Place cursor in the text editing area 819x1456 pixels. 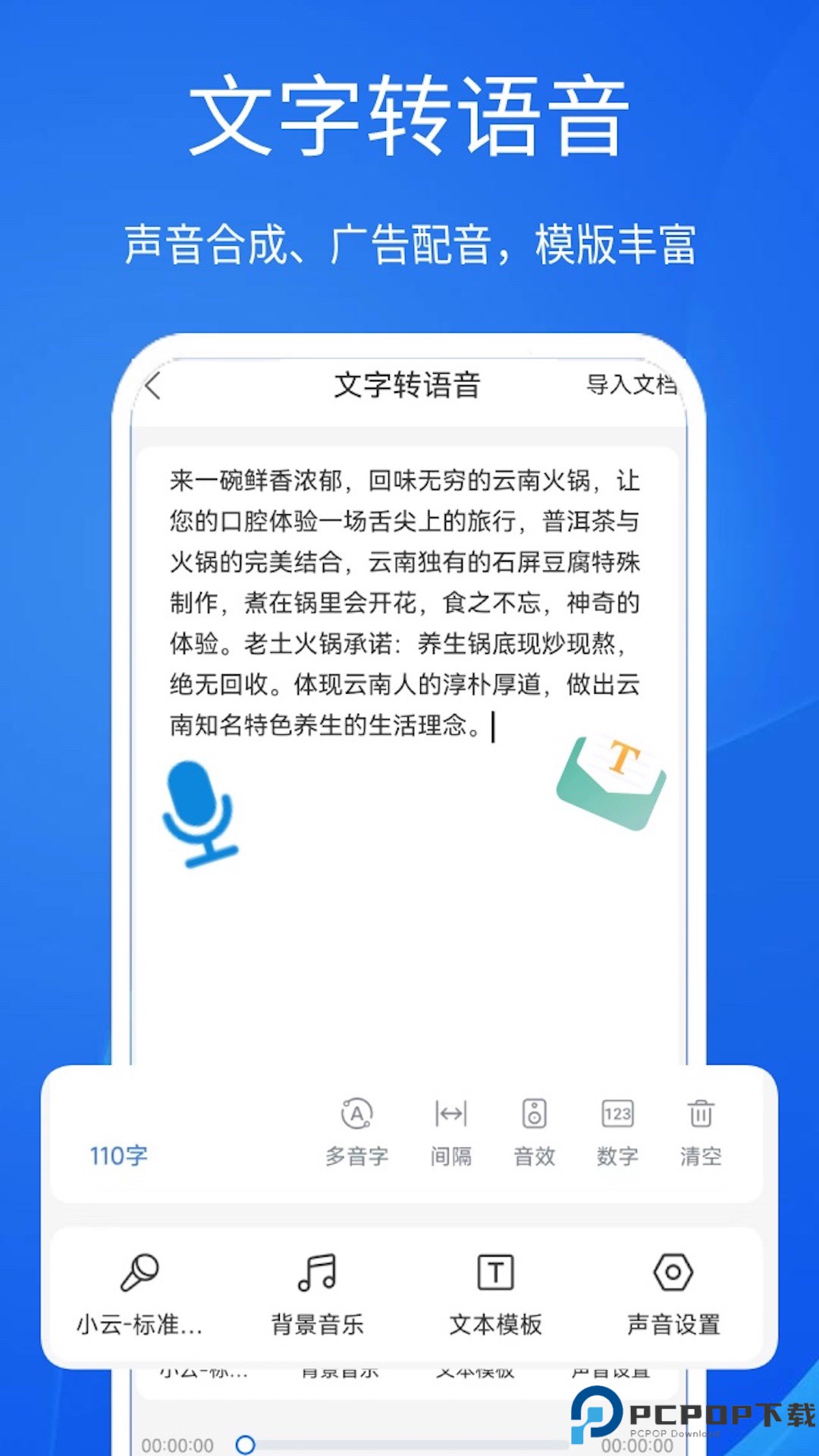402,599
